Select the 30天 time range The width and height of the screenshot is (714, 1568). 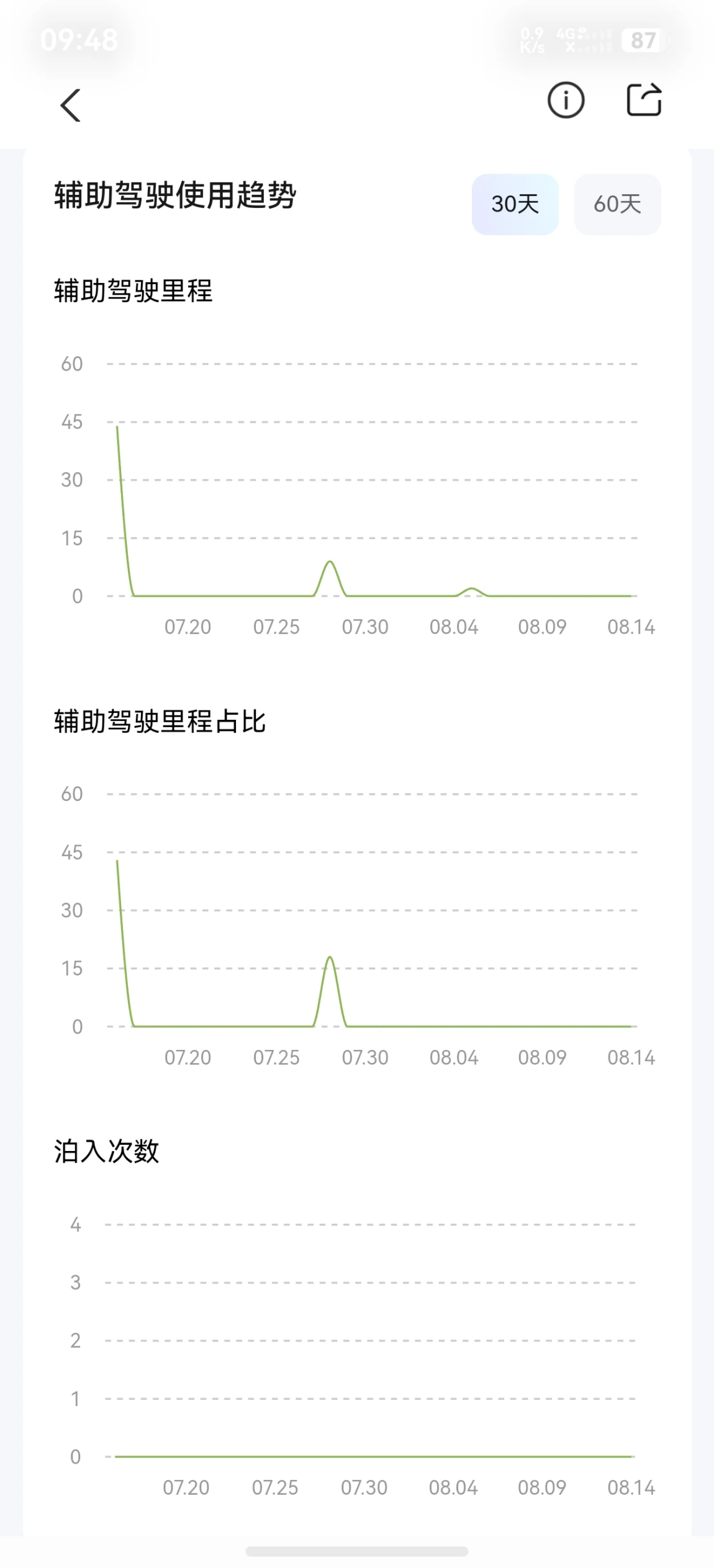click(515, 204)
